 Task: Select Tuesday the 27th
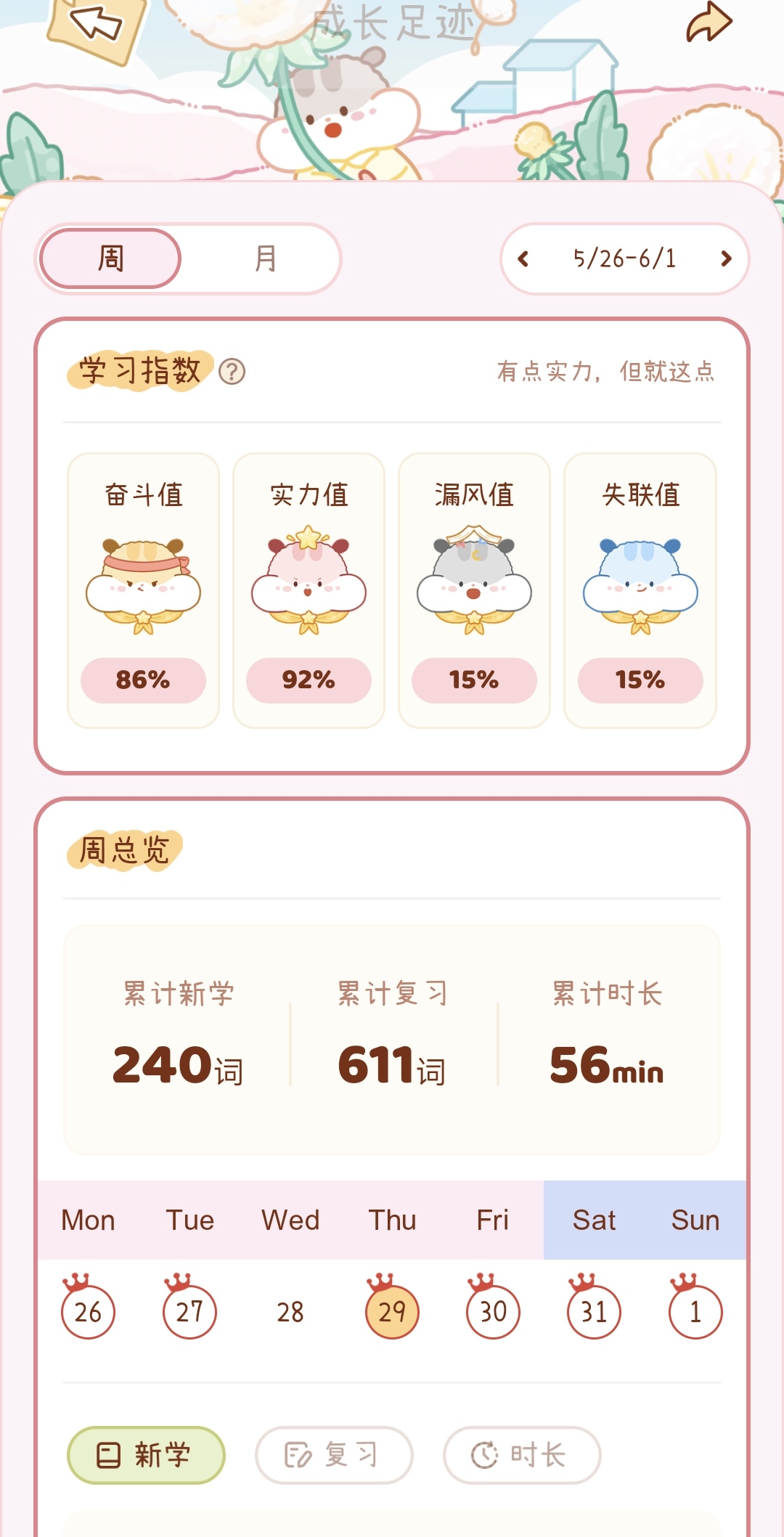click(x=189, y=1311)
